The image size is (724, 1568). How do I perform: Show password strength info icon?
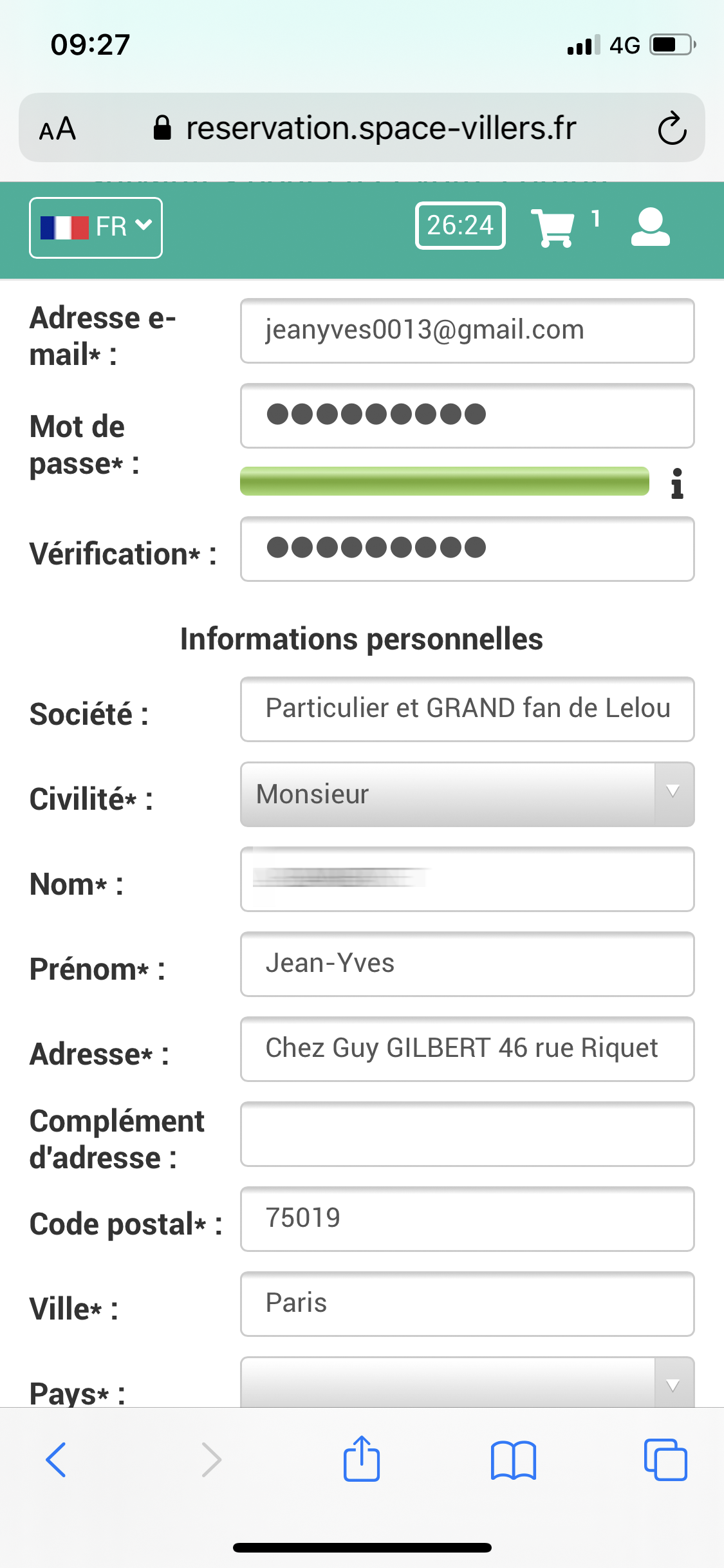[x=677, y=483]
